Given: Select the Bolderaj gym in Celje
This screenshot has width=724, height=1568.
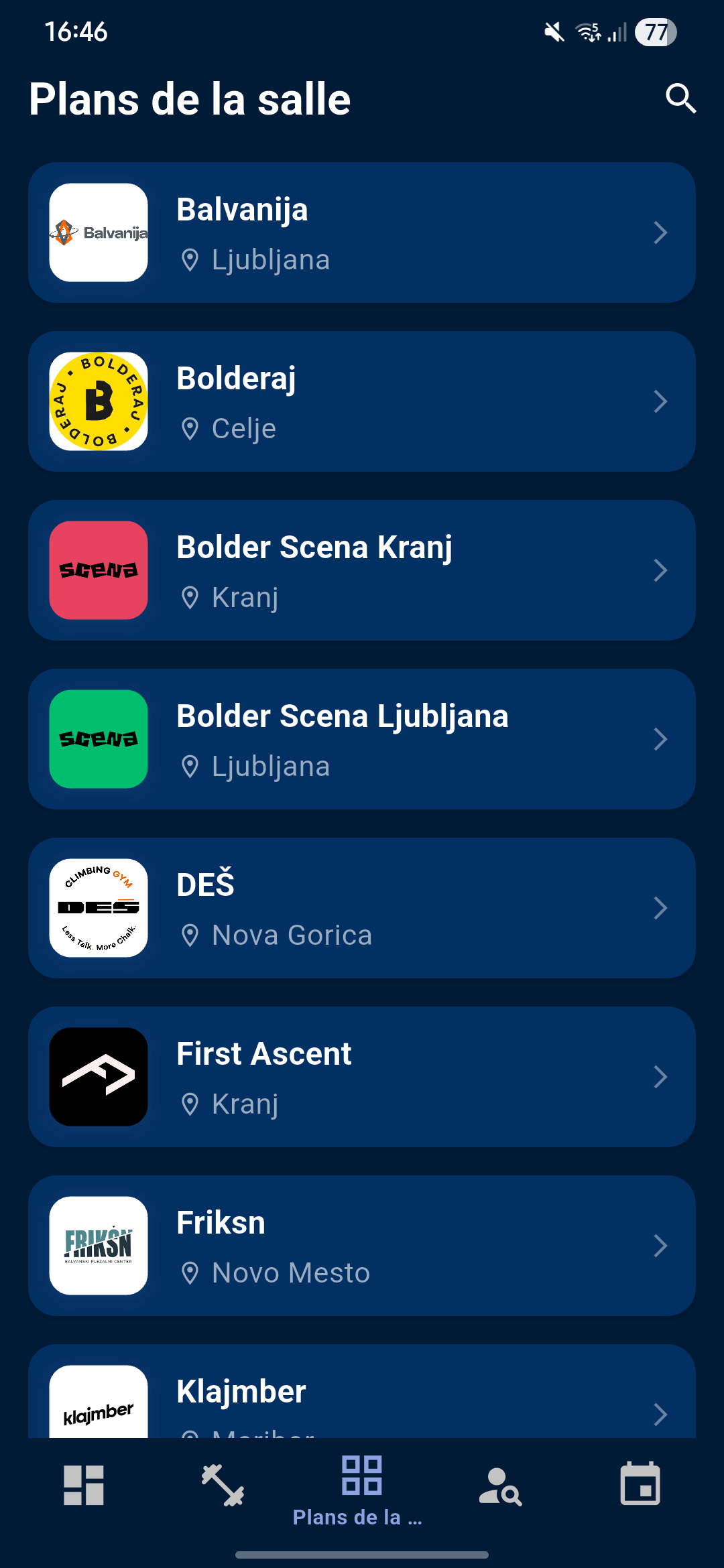Looking at the screenshot, I should (x=362, y=401).
